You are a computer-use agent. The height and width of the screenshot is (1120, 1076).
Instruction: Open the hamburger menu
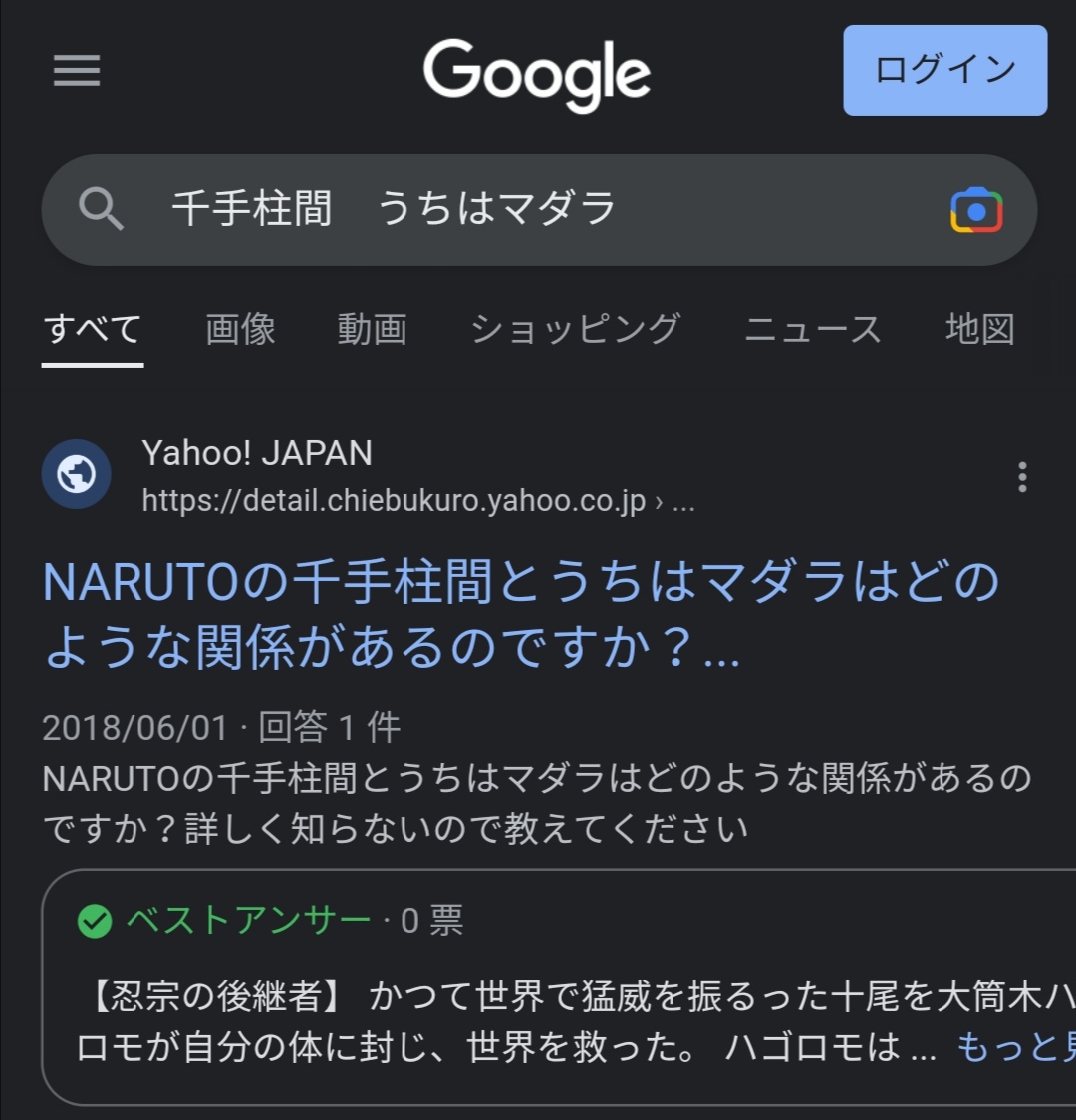click(77, 70)
